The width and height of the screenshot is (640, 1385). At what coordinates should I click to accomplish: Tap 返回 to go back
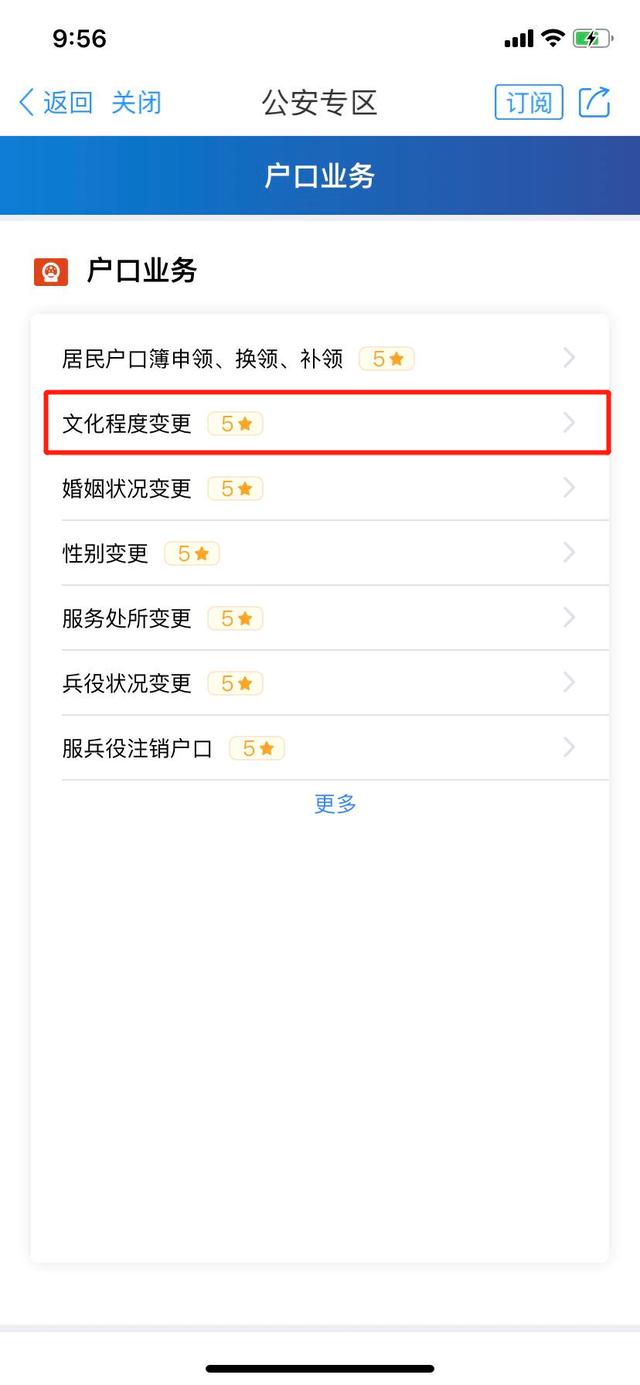tap(56, 102)
